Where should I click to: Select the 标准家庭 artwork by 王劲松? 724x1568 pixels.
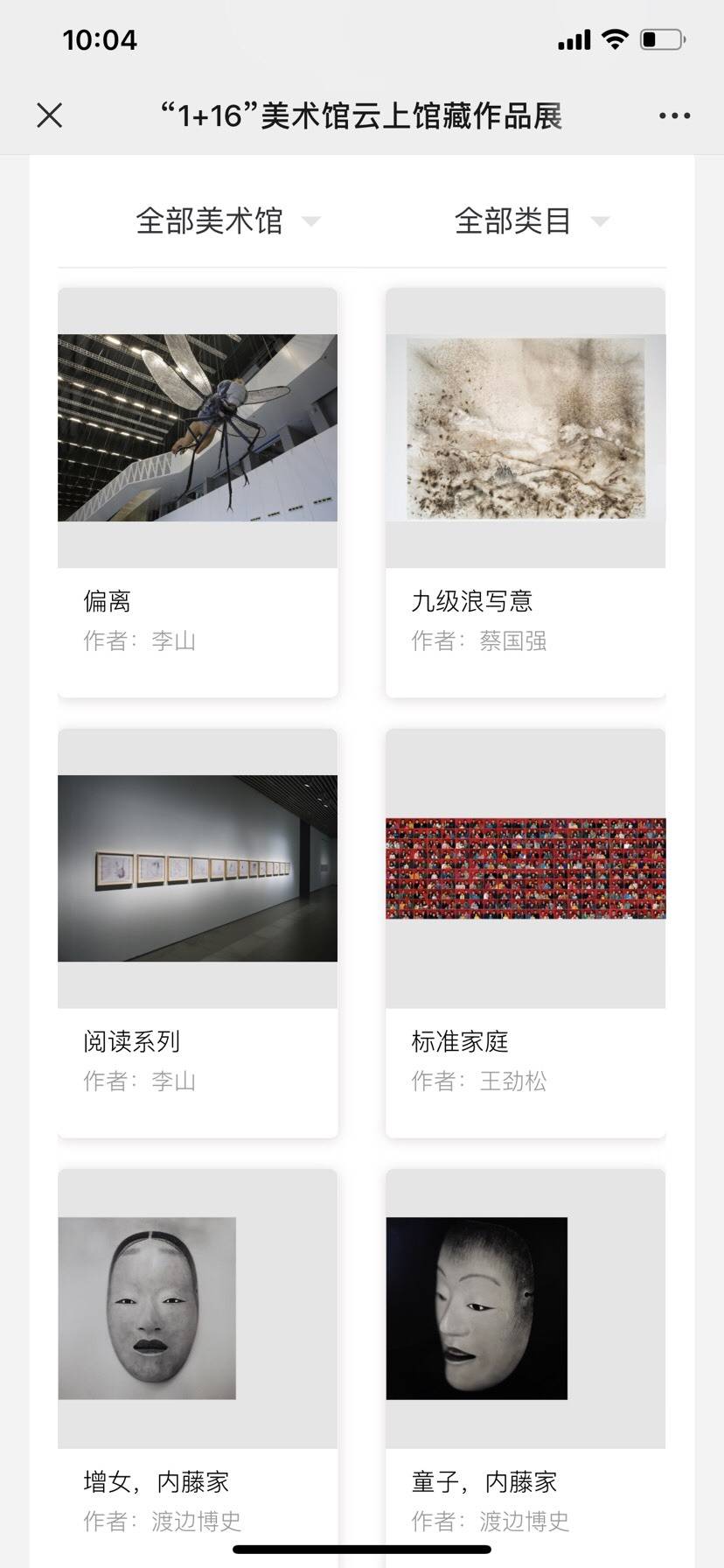tap(526, 869)
